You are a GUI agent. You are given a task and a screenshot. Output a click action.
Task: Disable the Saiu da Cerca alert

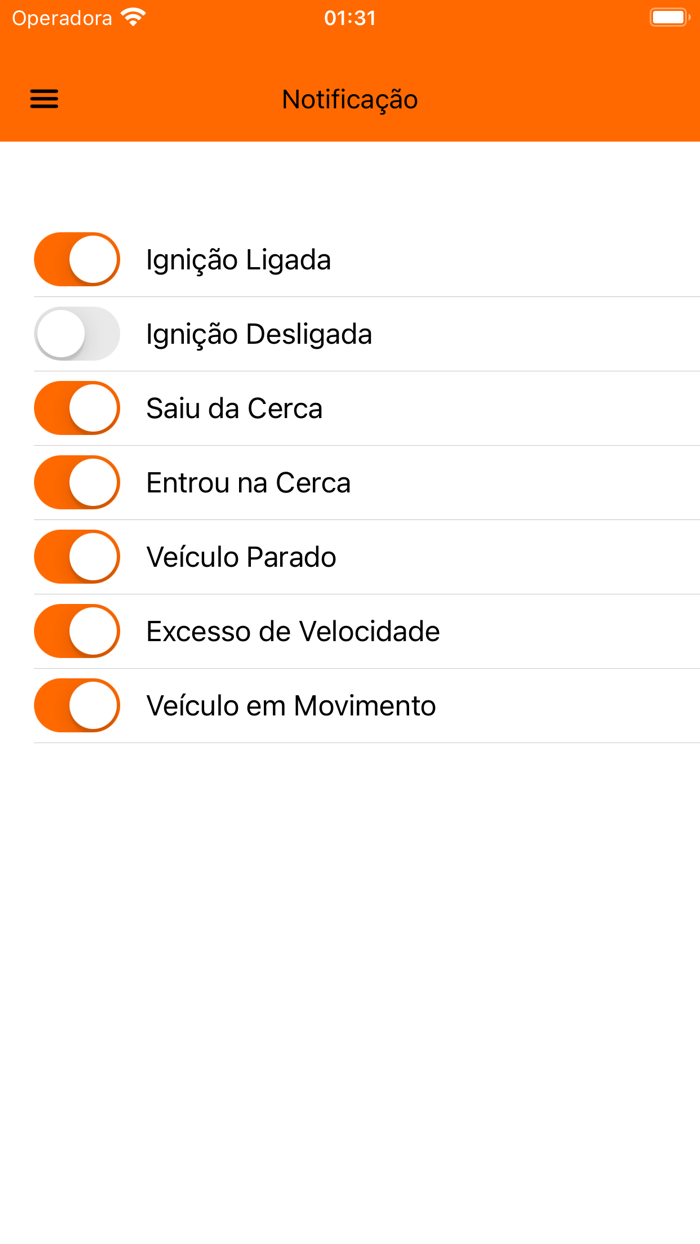[x=77, y=408]
